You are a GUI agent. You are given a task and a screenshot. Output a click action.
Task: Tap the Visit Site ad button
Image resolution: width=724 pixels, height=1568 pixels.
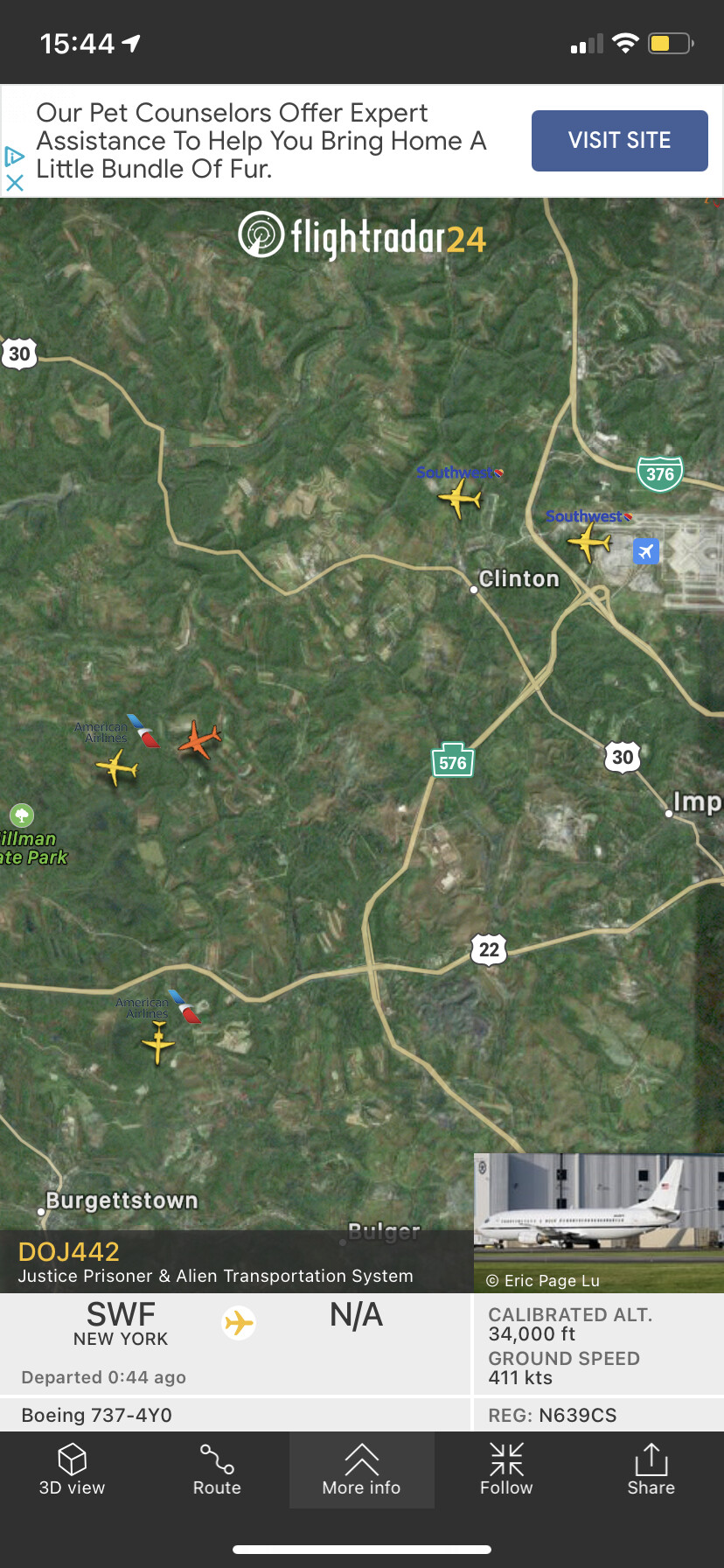[x=619, y=141]
